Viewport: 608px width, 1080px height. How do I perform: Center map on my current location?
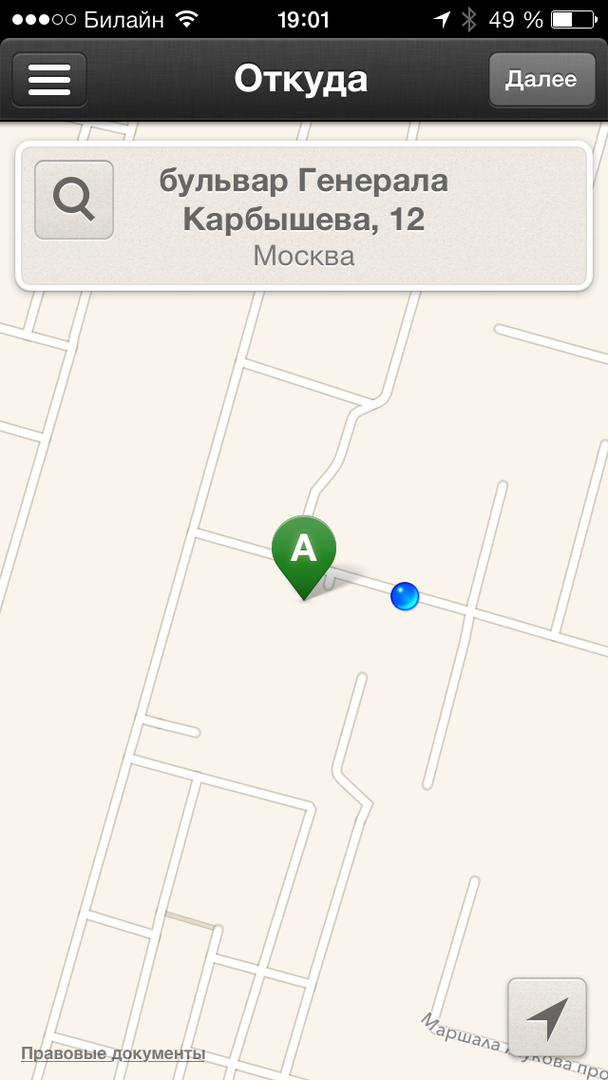pos(547,1018)
